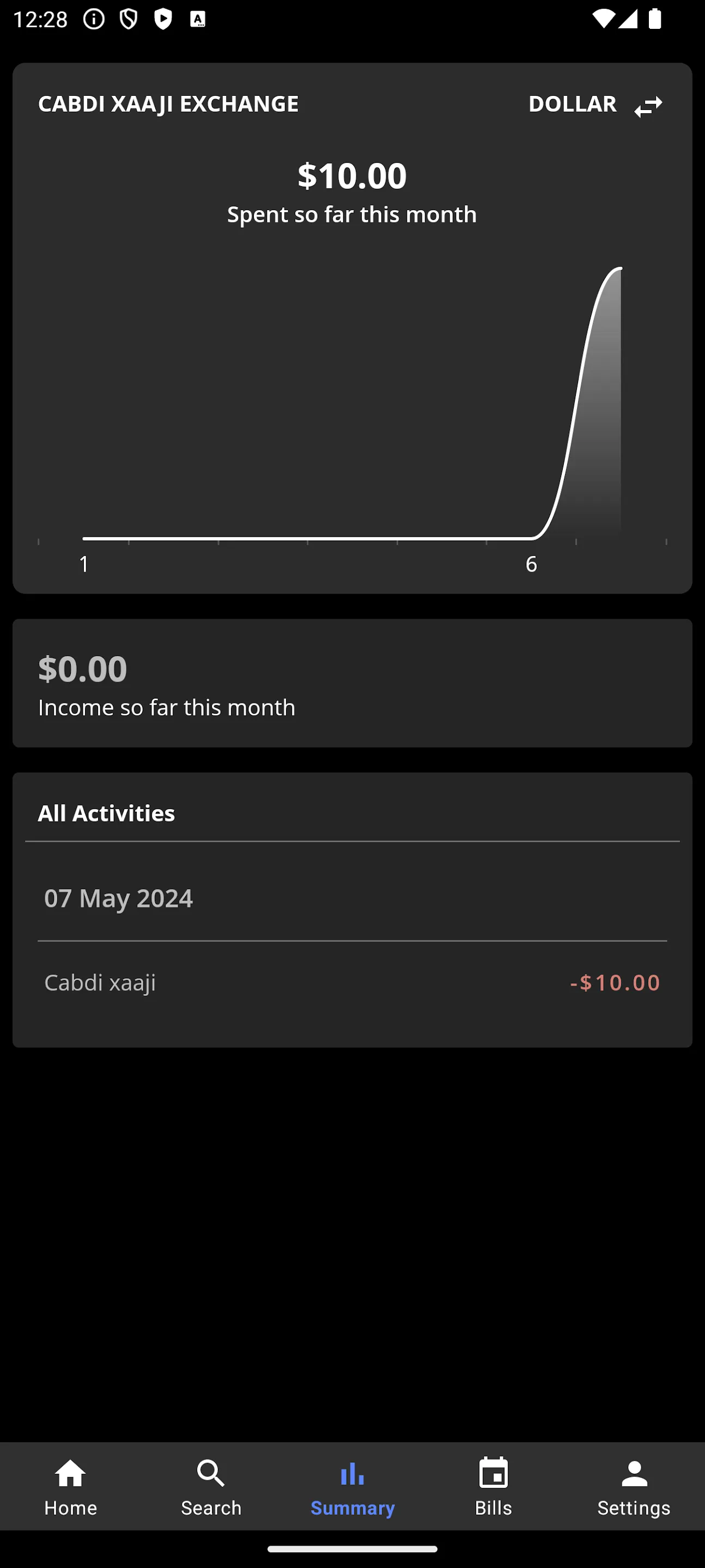Tap the CABDI XAAJI EXCHANGE title
The image size is (705, 1568).
point(169,104)
